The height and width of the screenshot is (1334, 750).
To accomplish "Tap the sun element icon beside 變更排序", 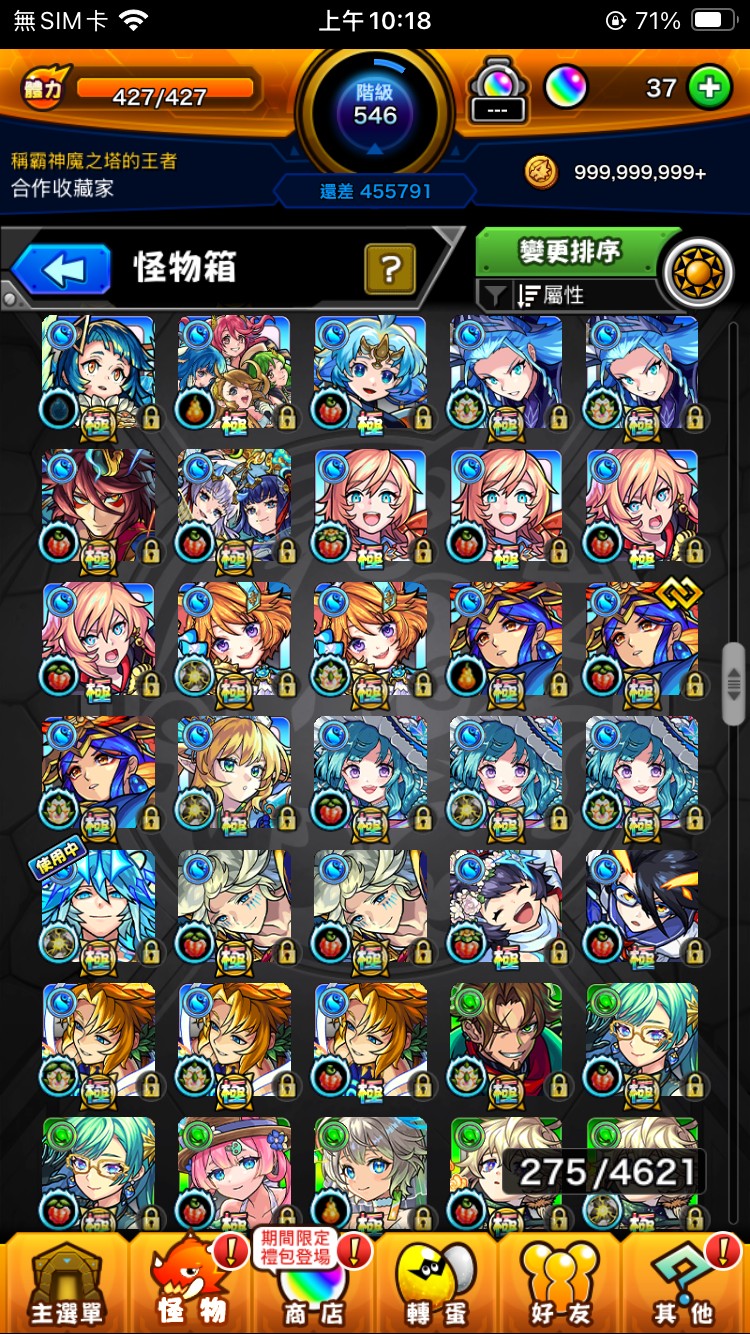I will click(697, 272).
